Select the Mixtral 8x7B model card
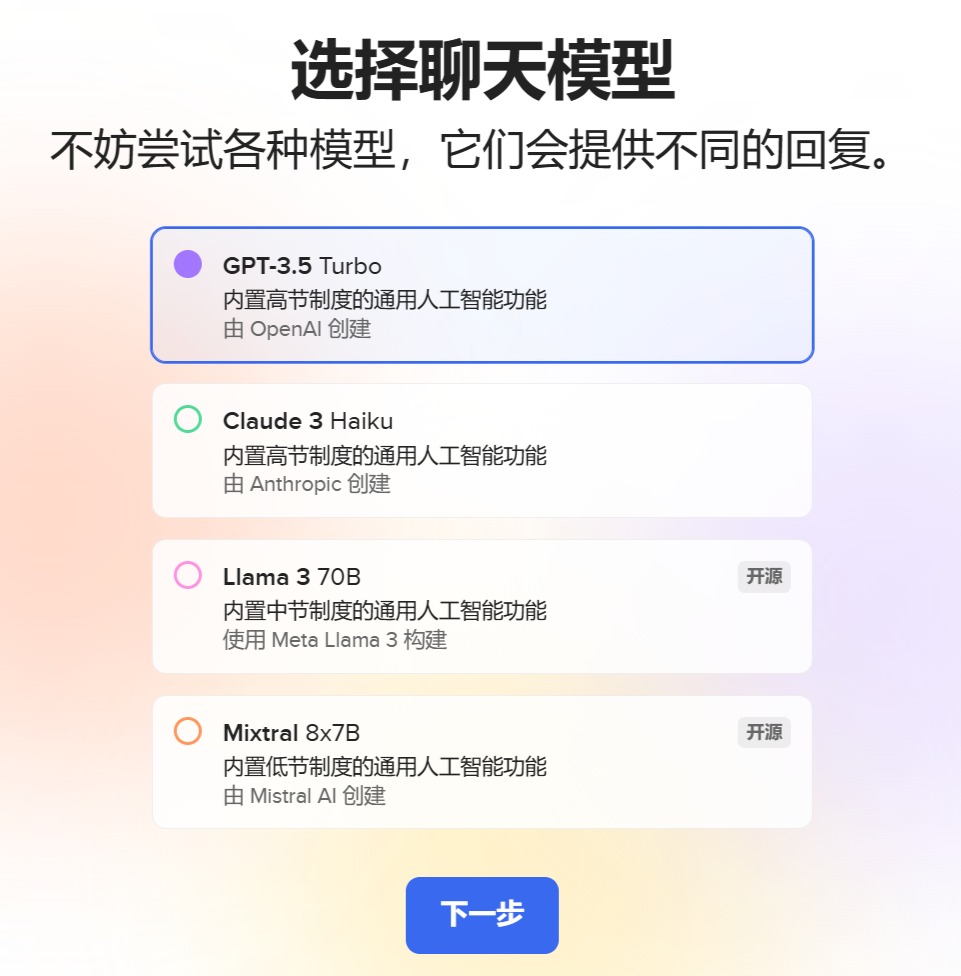This screenshot has width=961, height=976. click(x=481, y=762)
